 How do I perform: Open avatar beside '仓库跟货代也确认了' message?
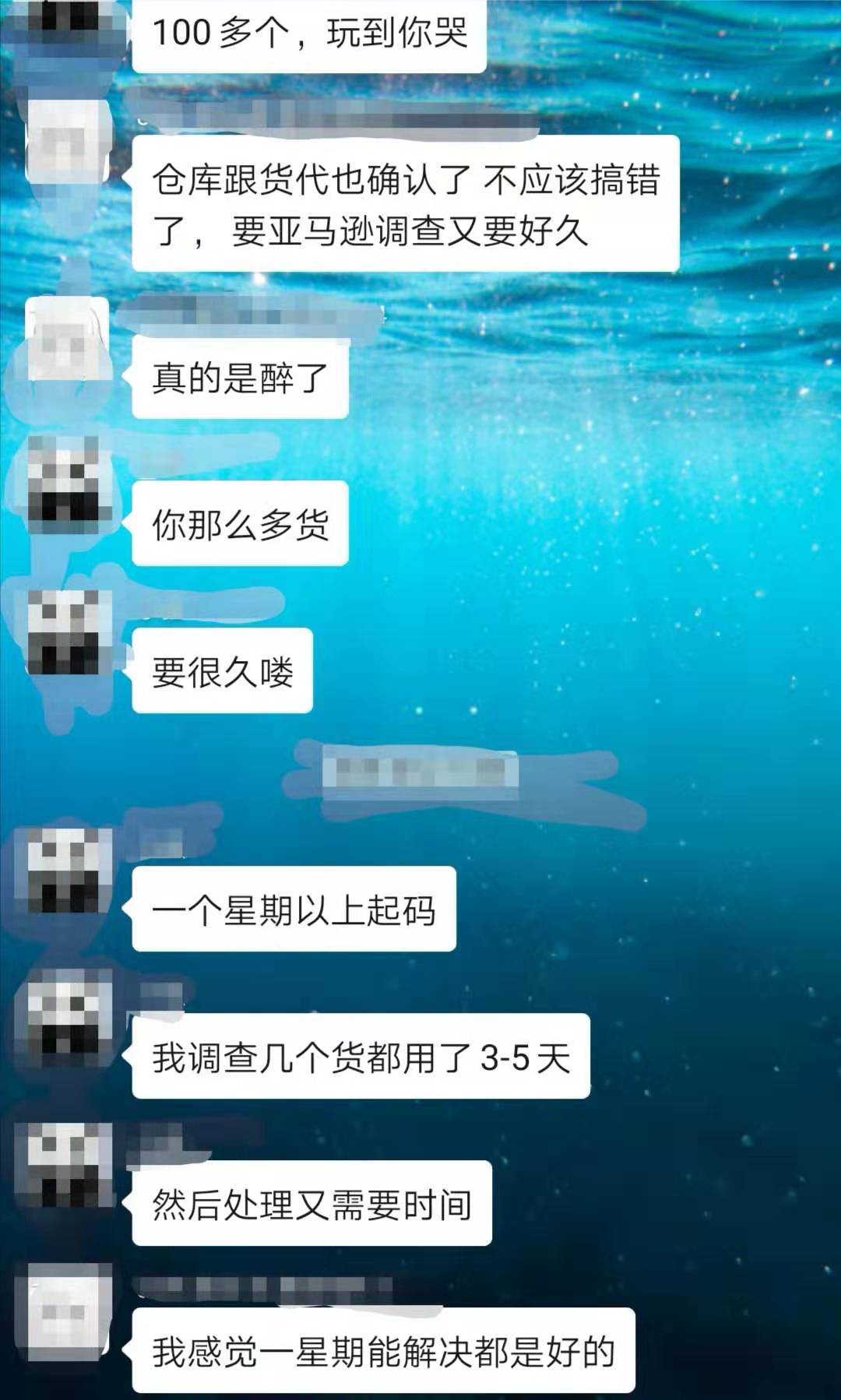pos(67,140)
